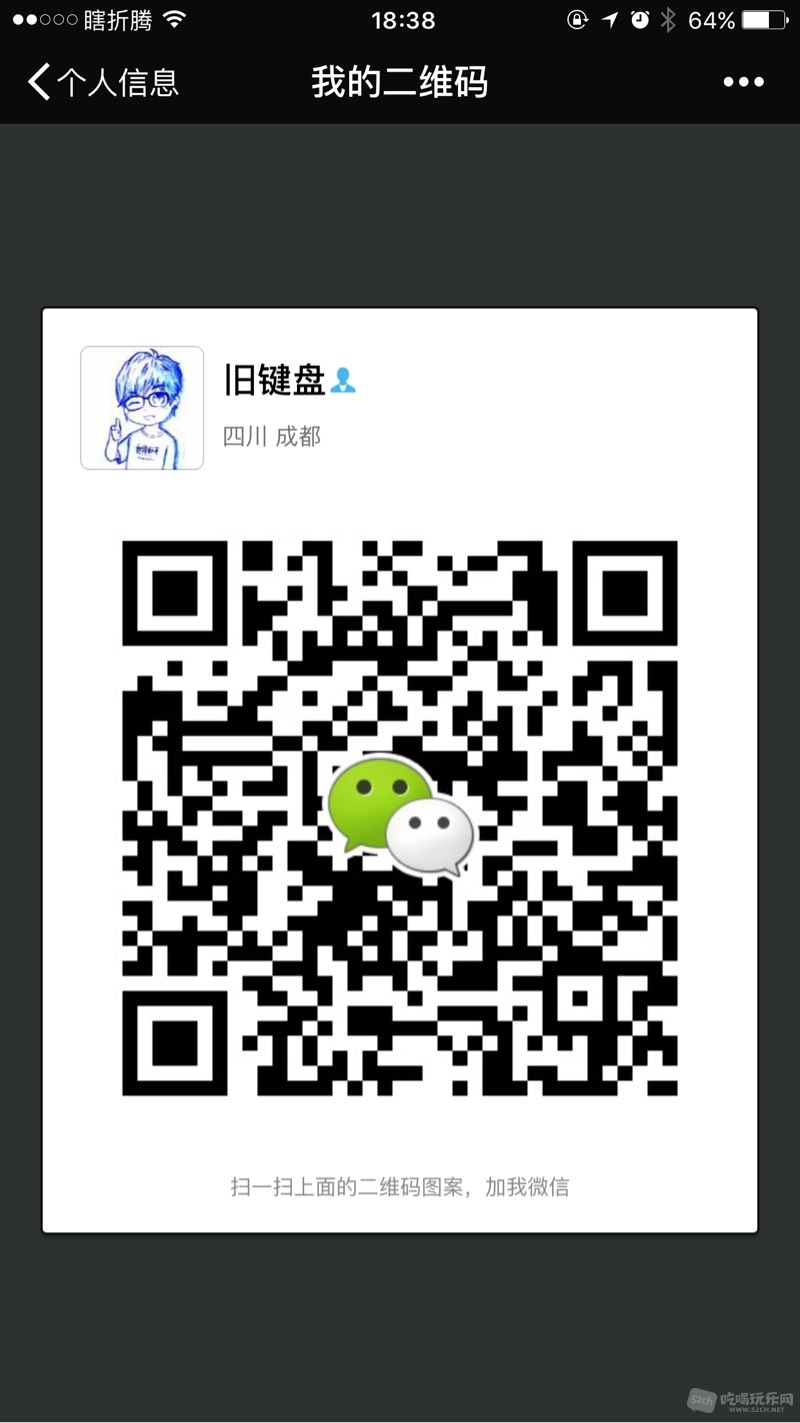Go back to 个人信息
This screenshot has width=800, height=1423.
pyautogui.click(x=102, y=82)
